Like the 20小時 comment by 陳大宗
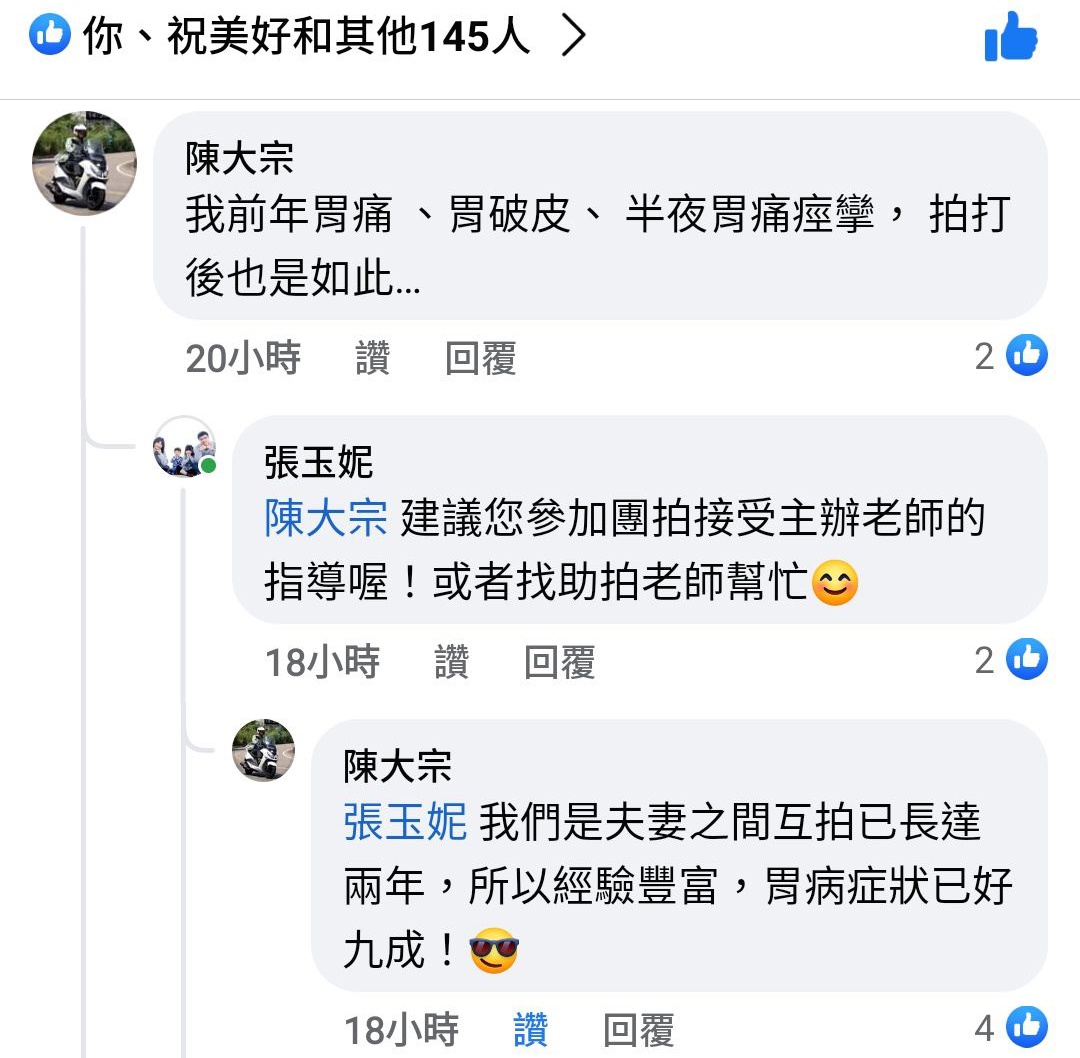 pyautogui.click(x=372, y=358)
